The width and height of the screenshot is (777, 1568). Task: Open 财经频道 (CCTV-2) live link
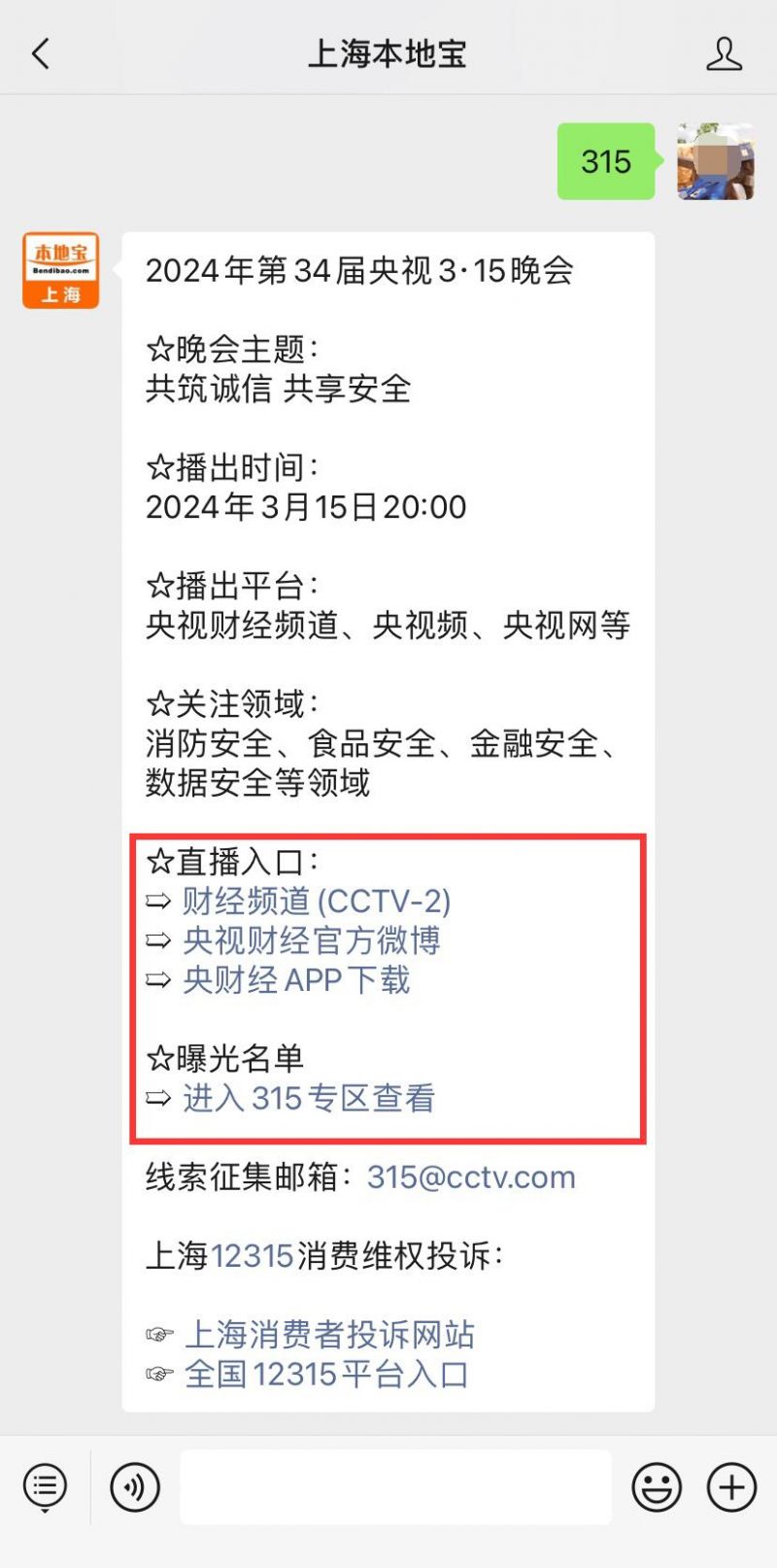(x=316, y=902)
